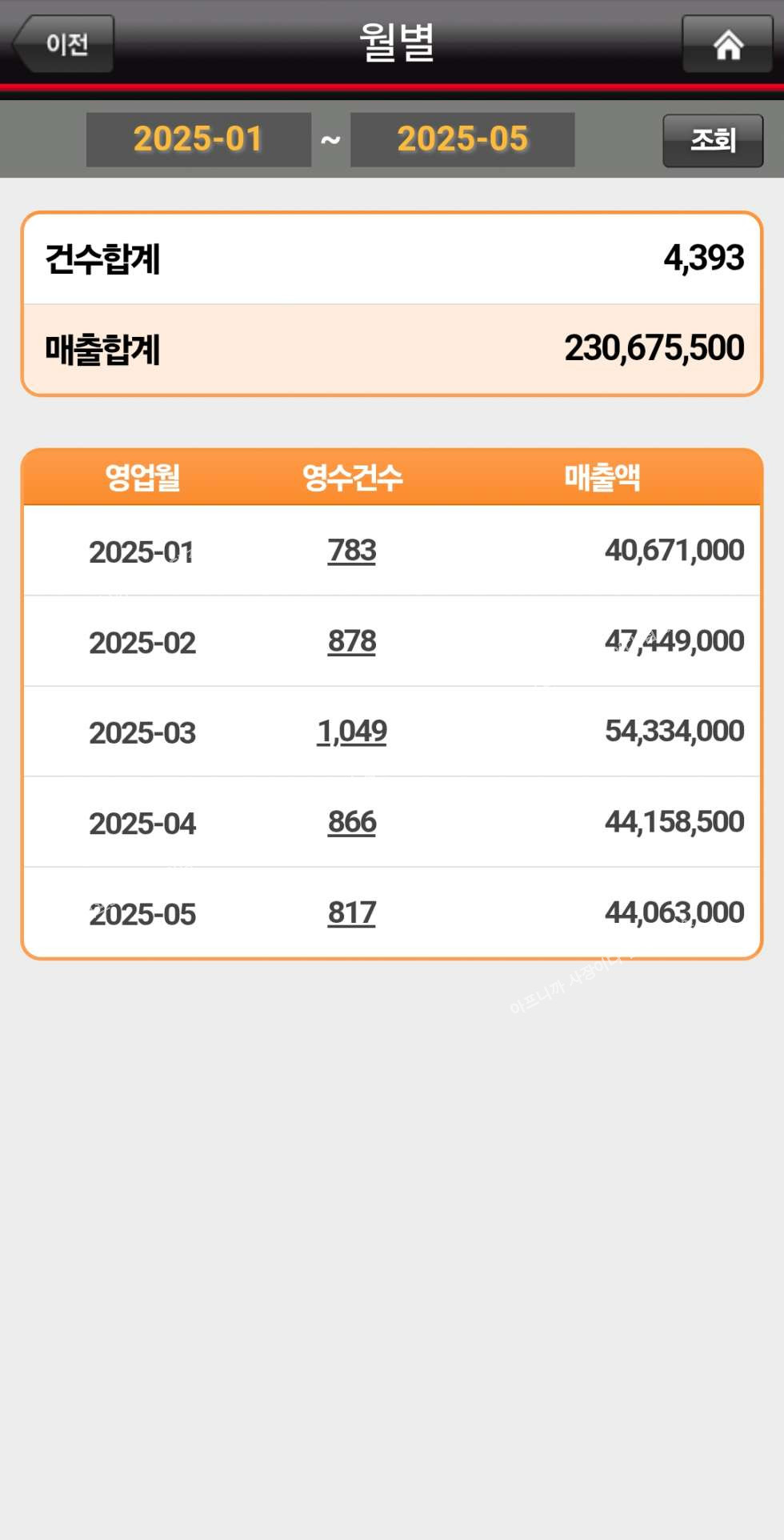Run the search with 조회 button
This screenshot has width=784, height=1540.
click(x=712, y=140)
